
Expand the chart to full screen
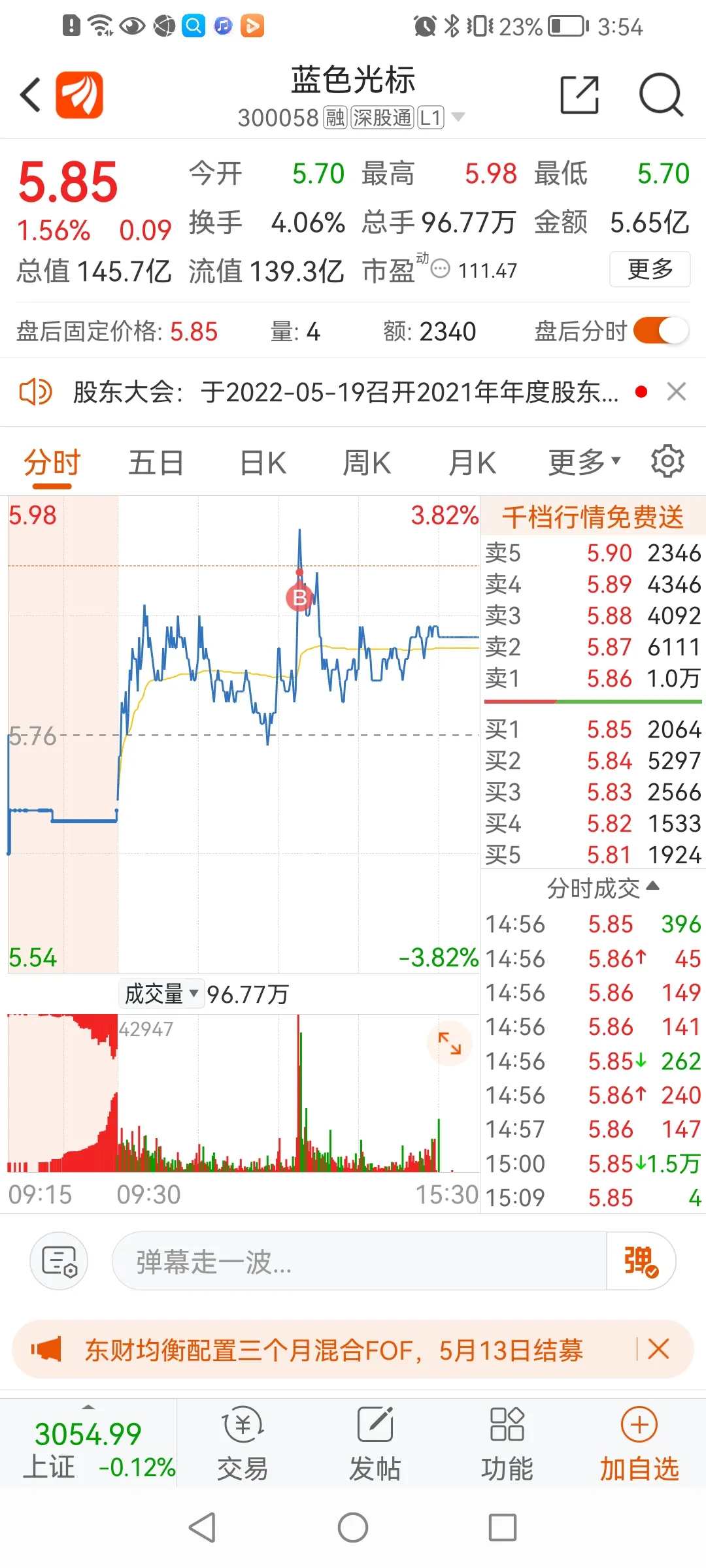[x=450, y=1043]
